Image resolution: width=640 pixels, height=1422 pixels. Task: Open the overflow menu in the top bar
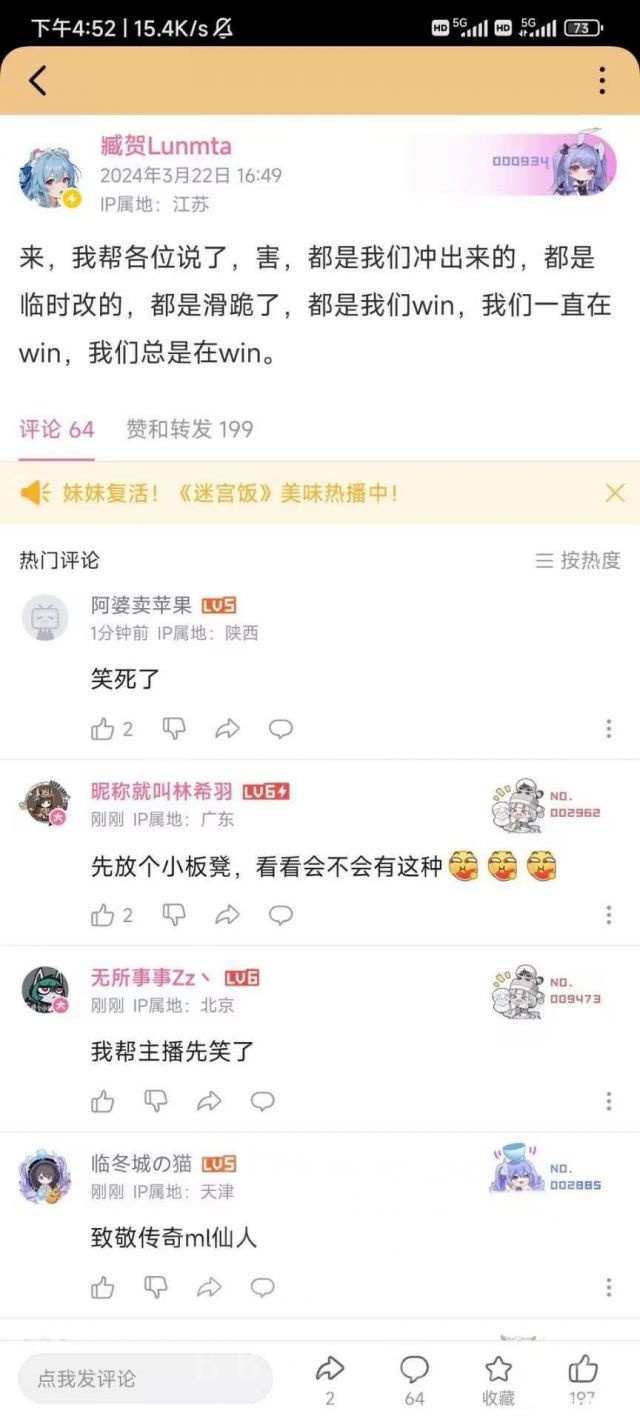(602, 80)
